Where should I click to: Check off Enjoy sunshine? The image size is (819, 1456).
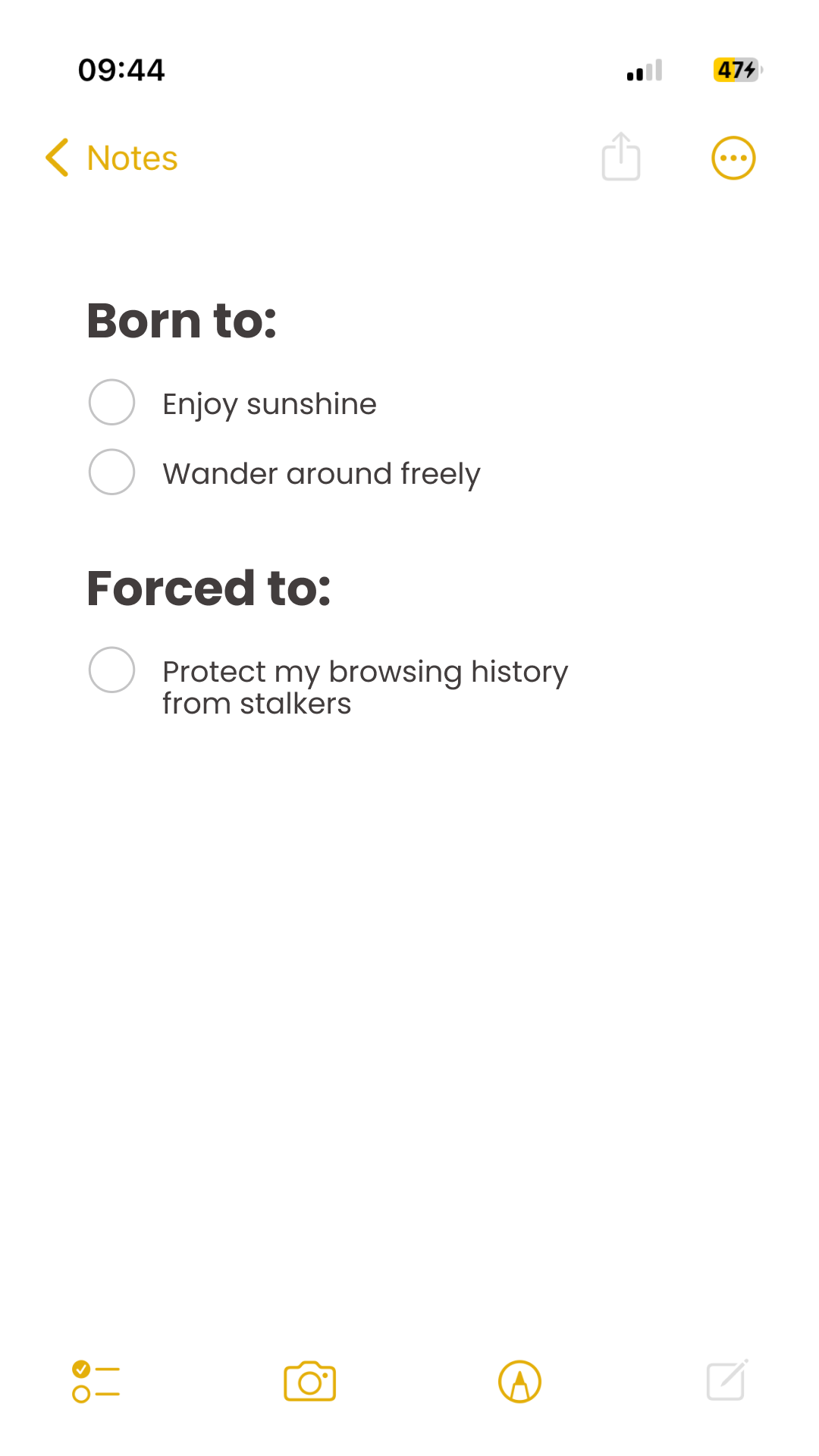coord(111,402)
